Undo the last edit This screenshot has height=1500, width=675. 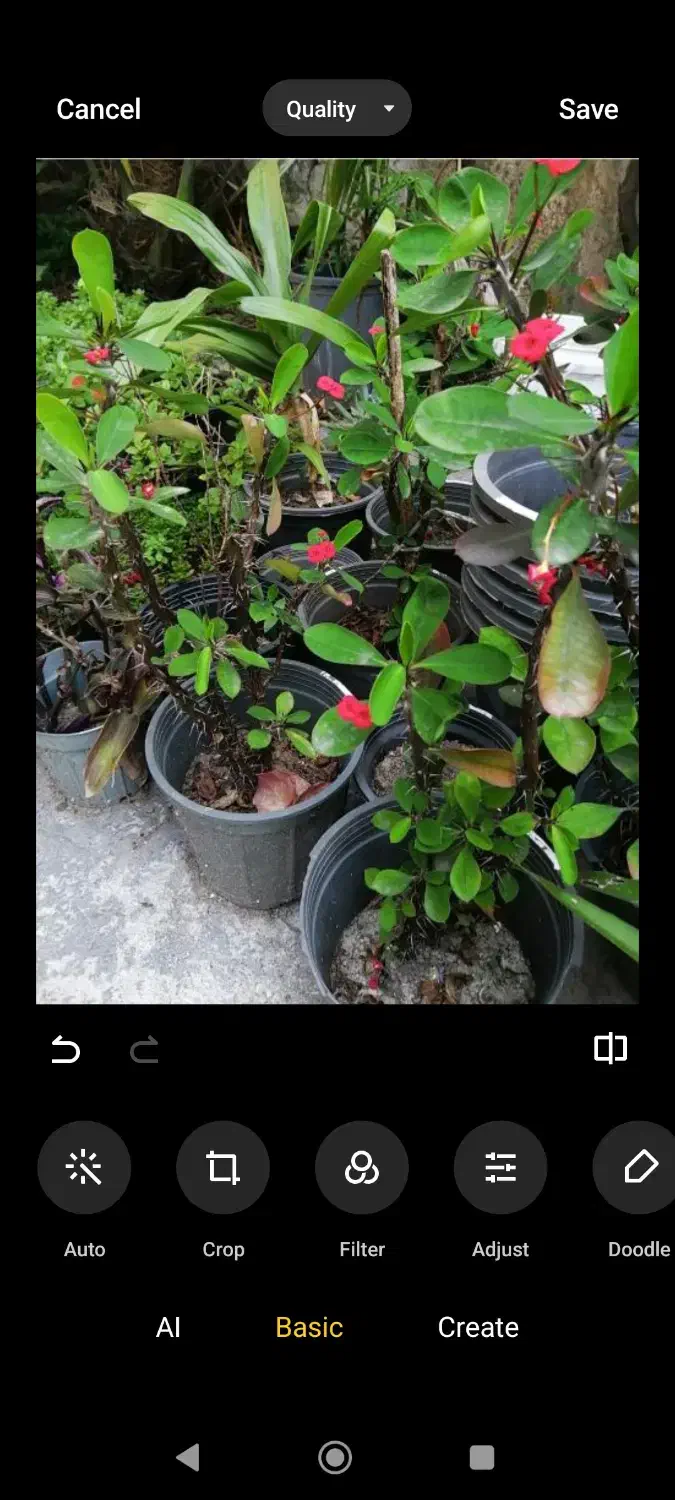(x=65, y=1049)
